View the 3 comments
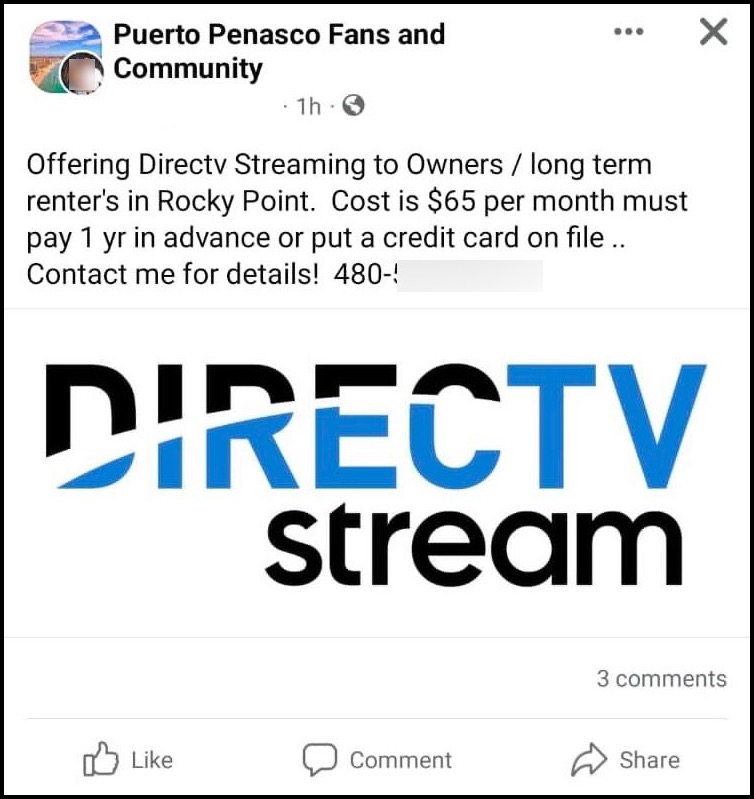The image size is (754, 799). pos(661,678)
